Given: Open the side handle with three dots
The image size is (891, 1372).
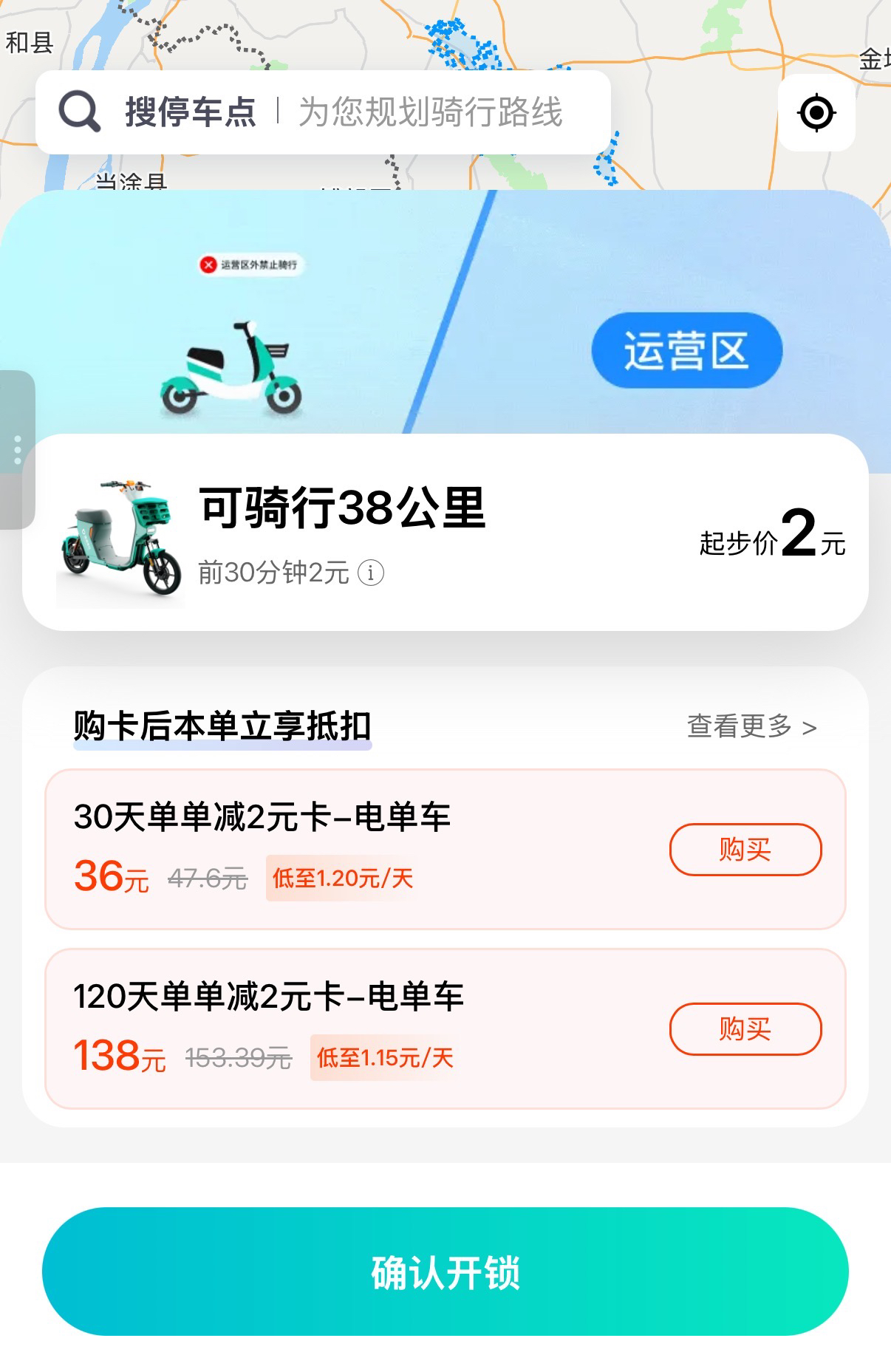Looking at the screenshot, I should click(17, 449).
